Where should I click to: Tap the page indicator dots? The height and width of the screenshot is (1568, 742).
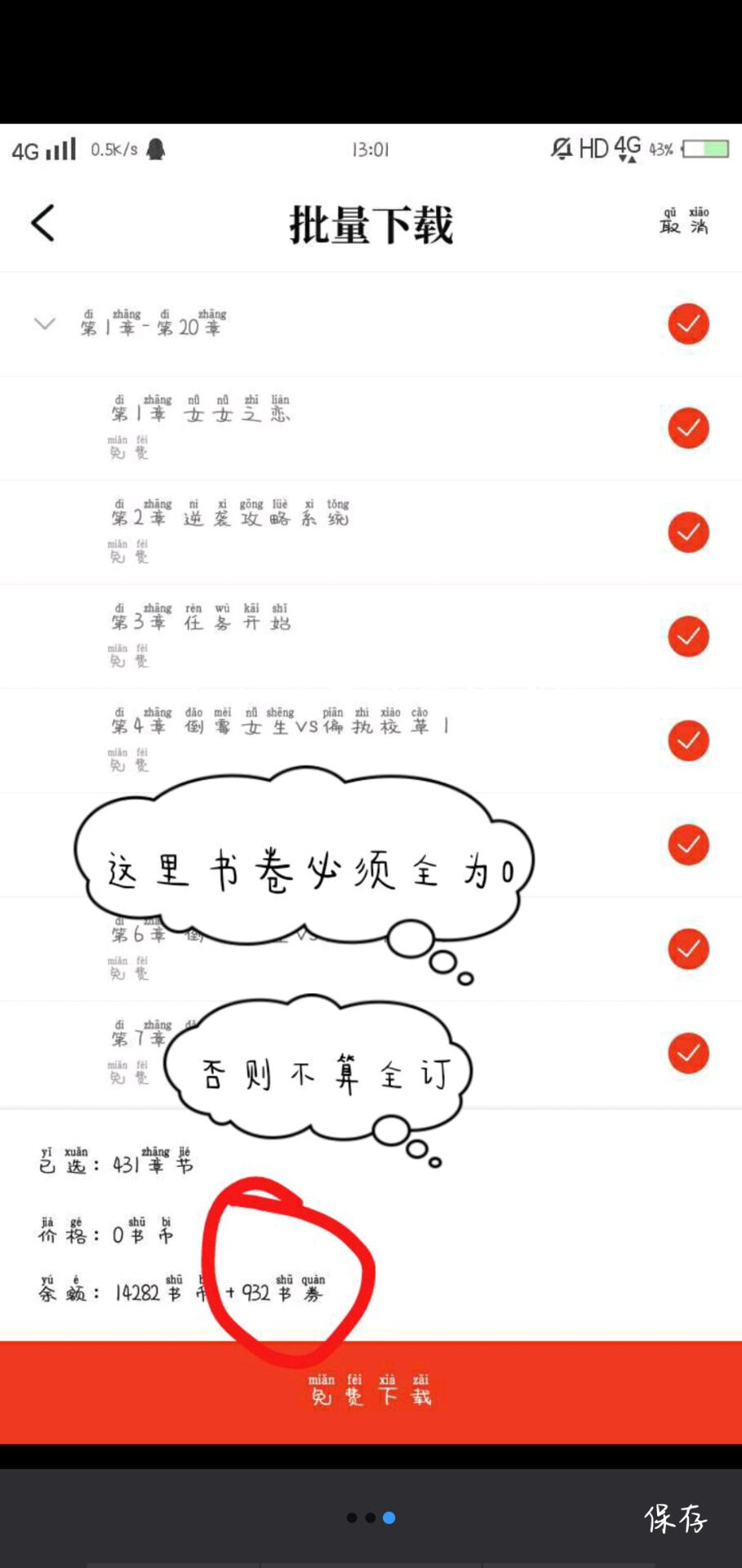[x=371, y=1518]
